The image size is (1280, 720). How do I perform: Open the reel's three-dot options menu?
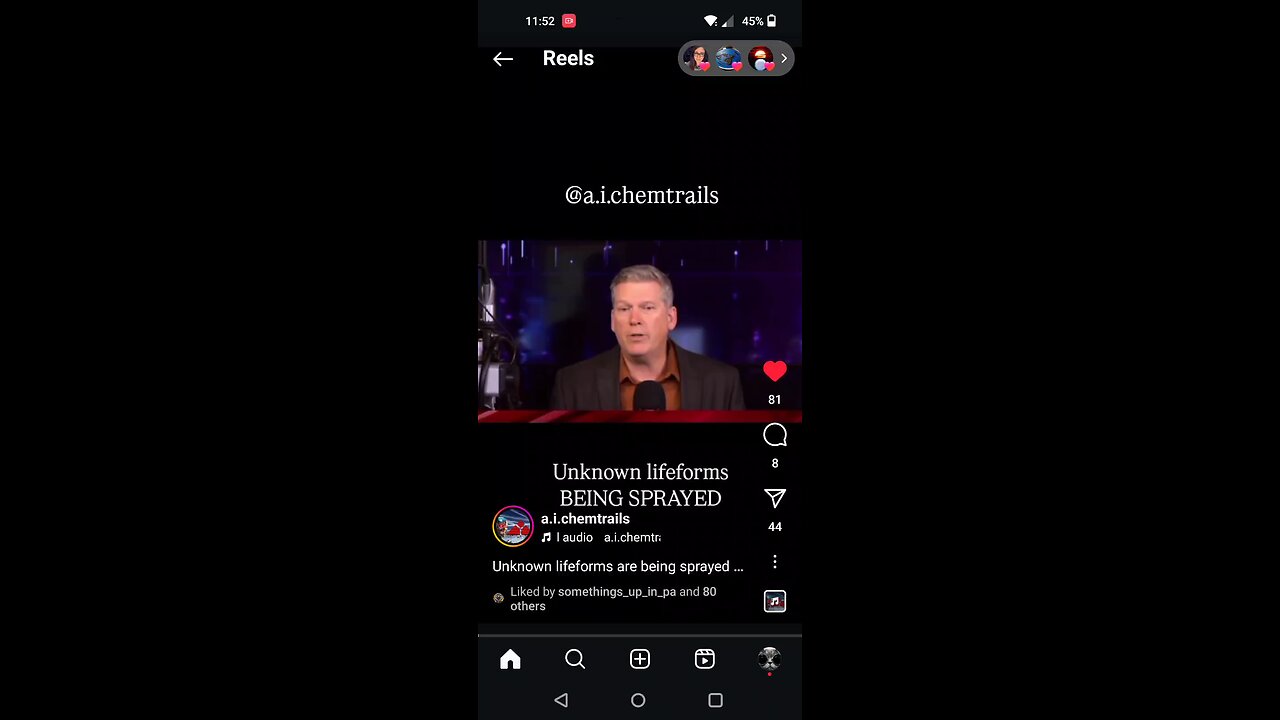pos(774,562)
